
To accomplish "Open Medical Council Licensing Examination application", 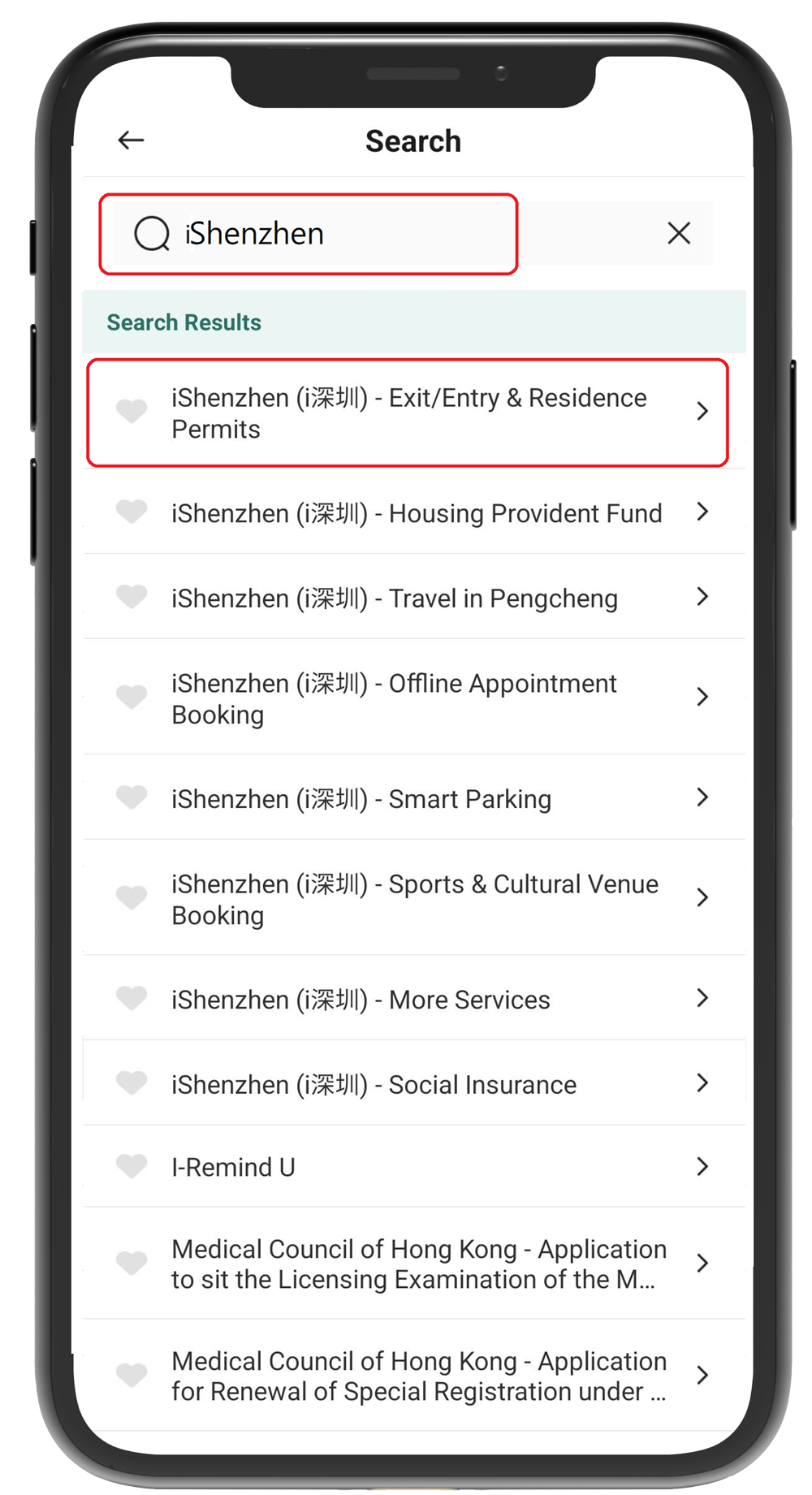I will pos(418,1264).
